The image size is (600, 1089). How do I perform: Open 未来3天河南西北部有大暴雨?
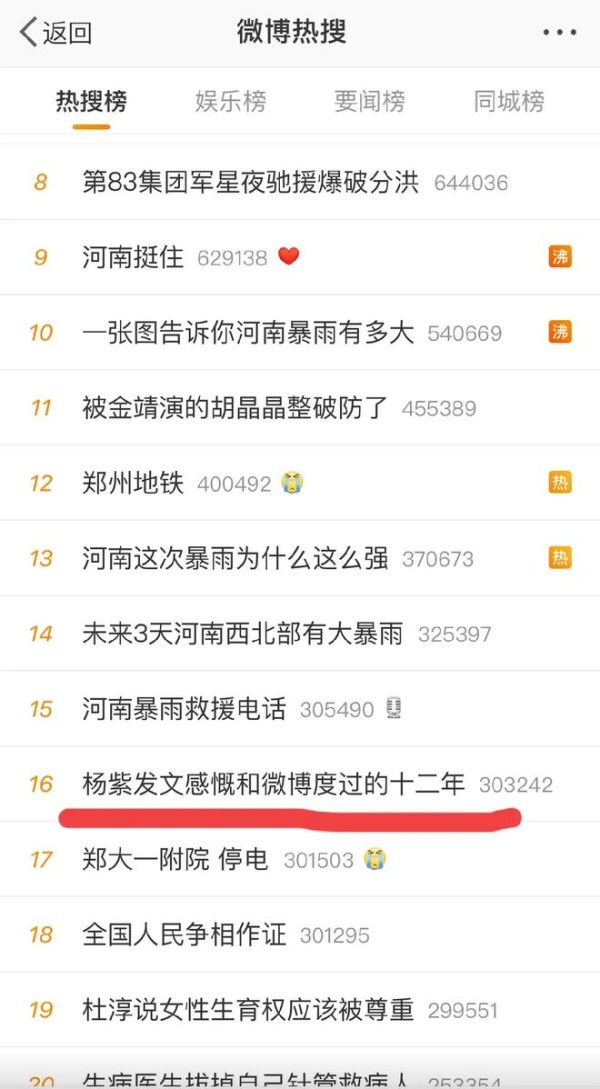[x=300, y=633]
